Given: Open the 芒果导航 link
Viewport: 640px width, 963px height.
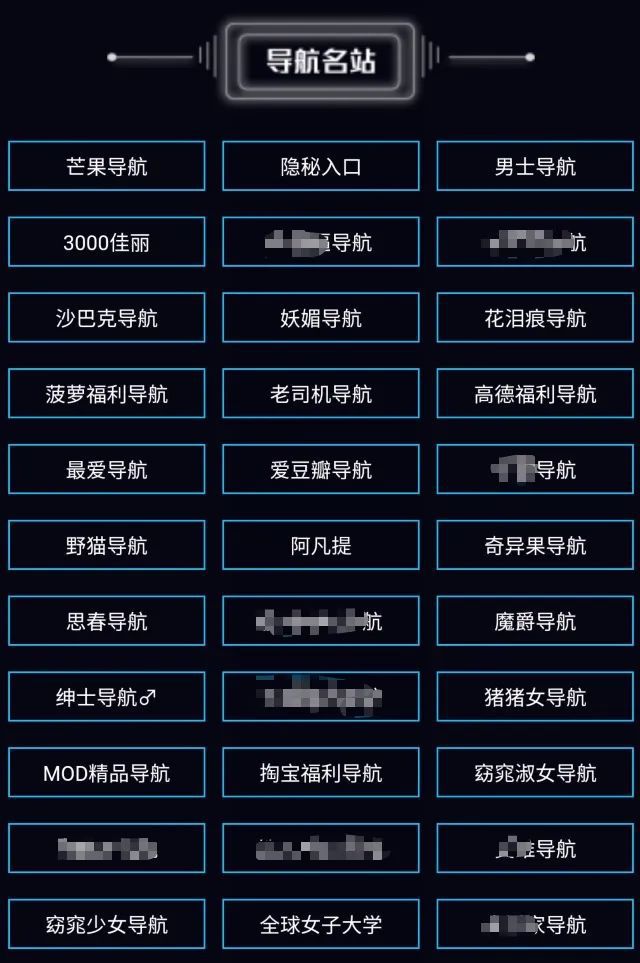Looking at the screenshot, I should click(107, 166).
